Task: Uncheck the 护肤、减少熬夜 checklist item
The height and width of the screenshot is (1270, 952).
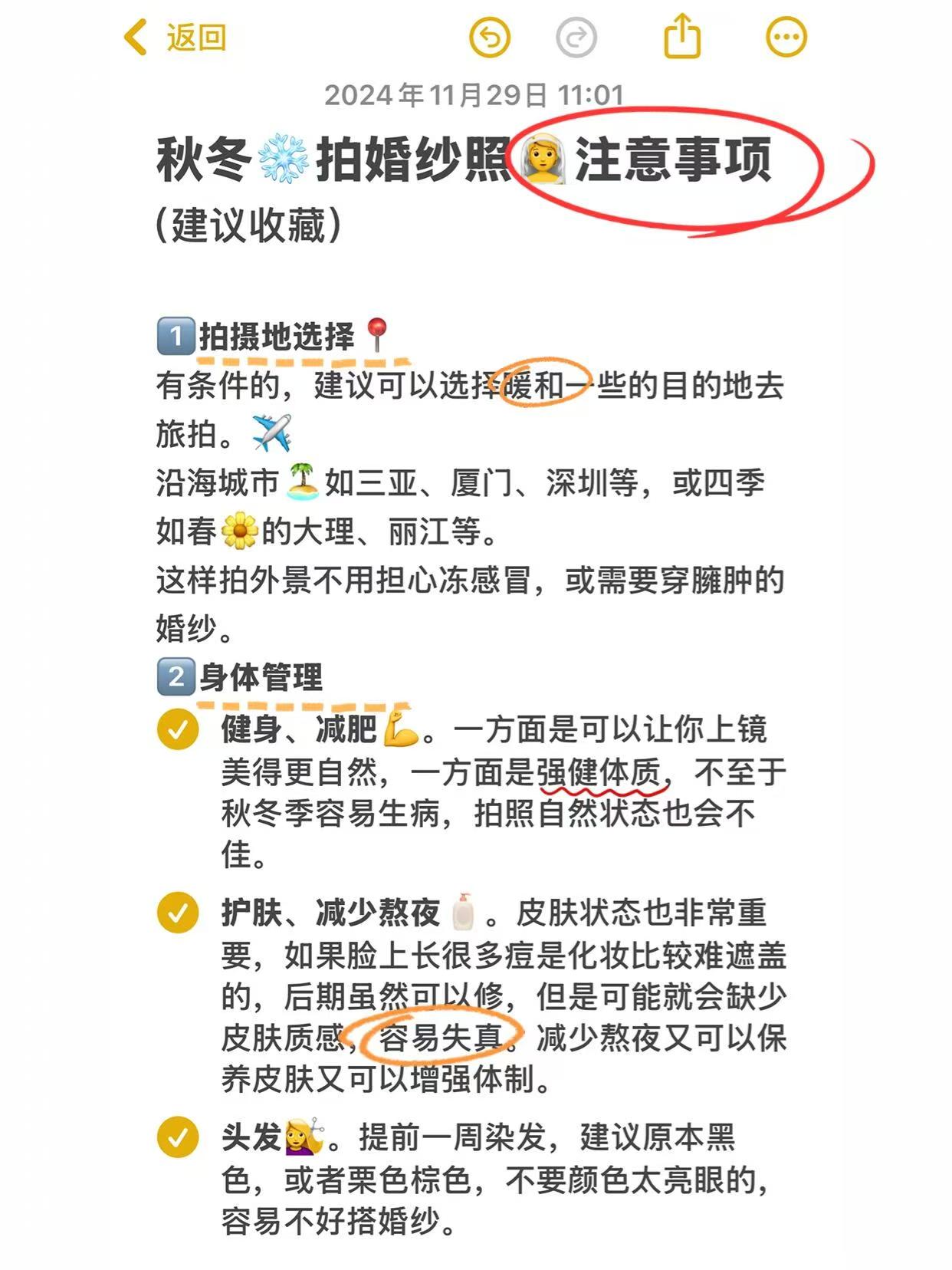Action: [x=178, y=913]
